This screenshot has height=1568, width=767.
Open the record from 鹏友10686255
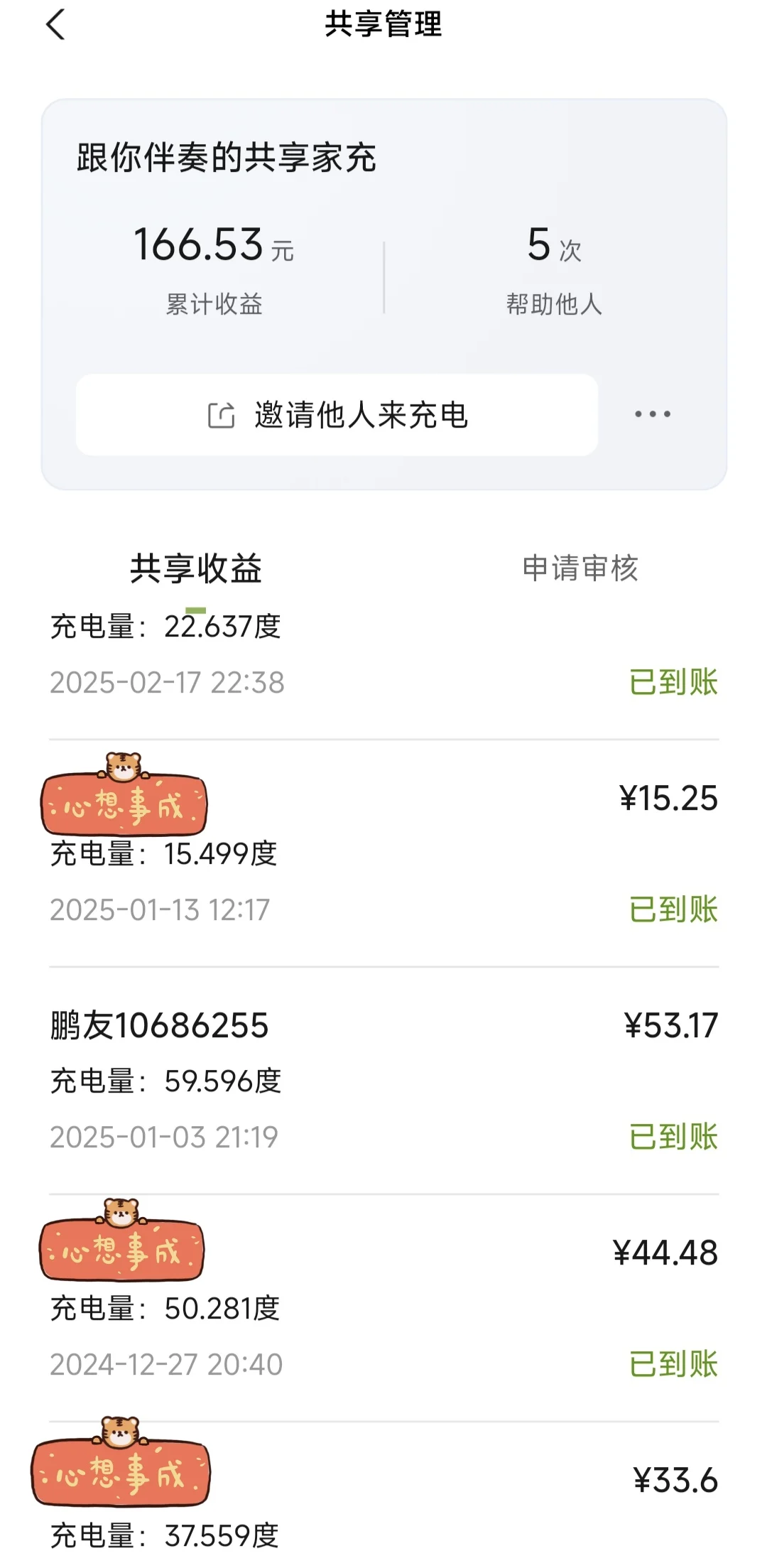[383, 1080]
